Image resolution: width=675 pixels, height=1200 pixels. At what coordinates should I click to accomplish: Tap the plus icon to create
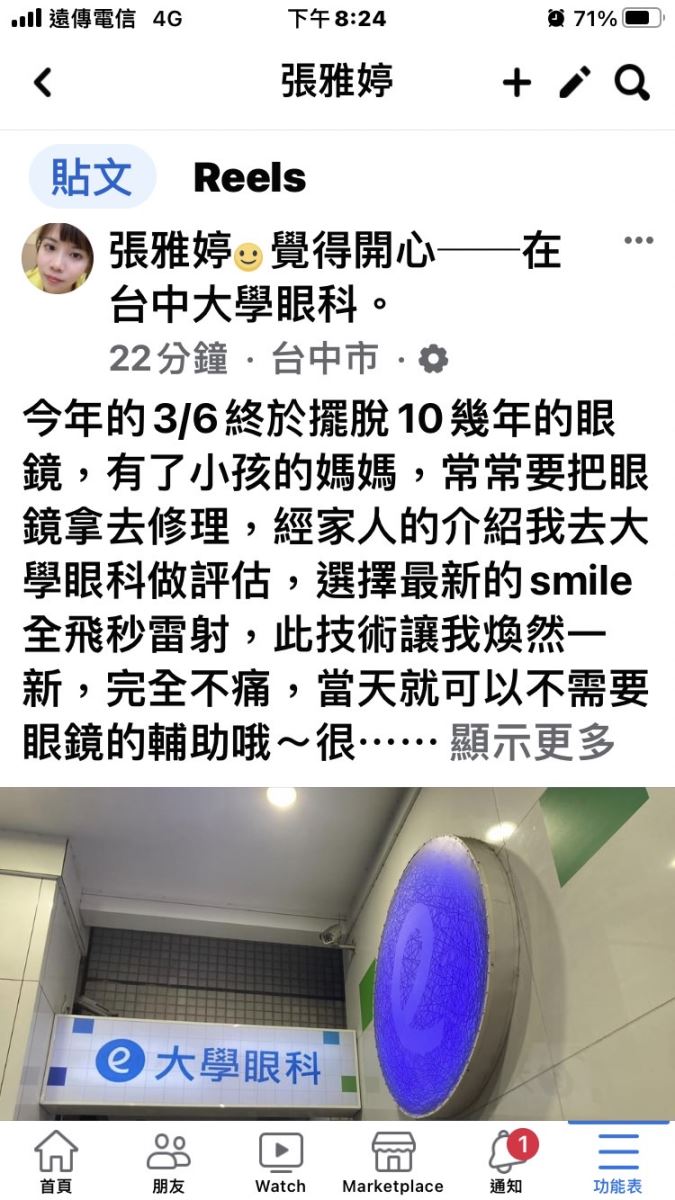pos(516,82)
